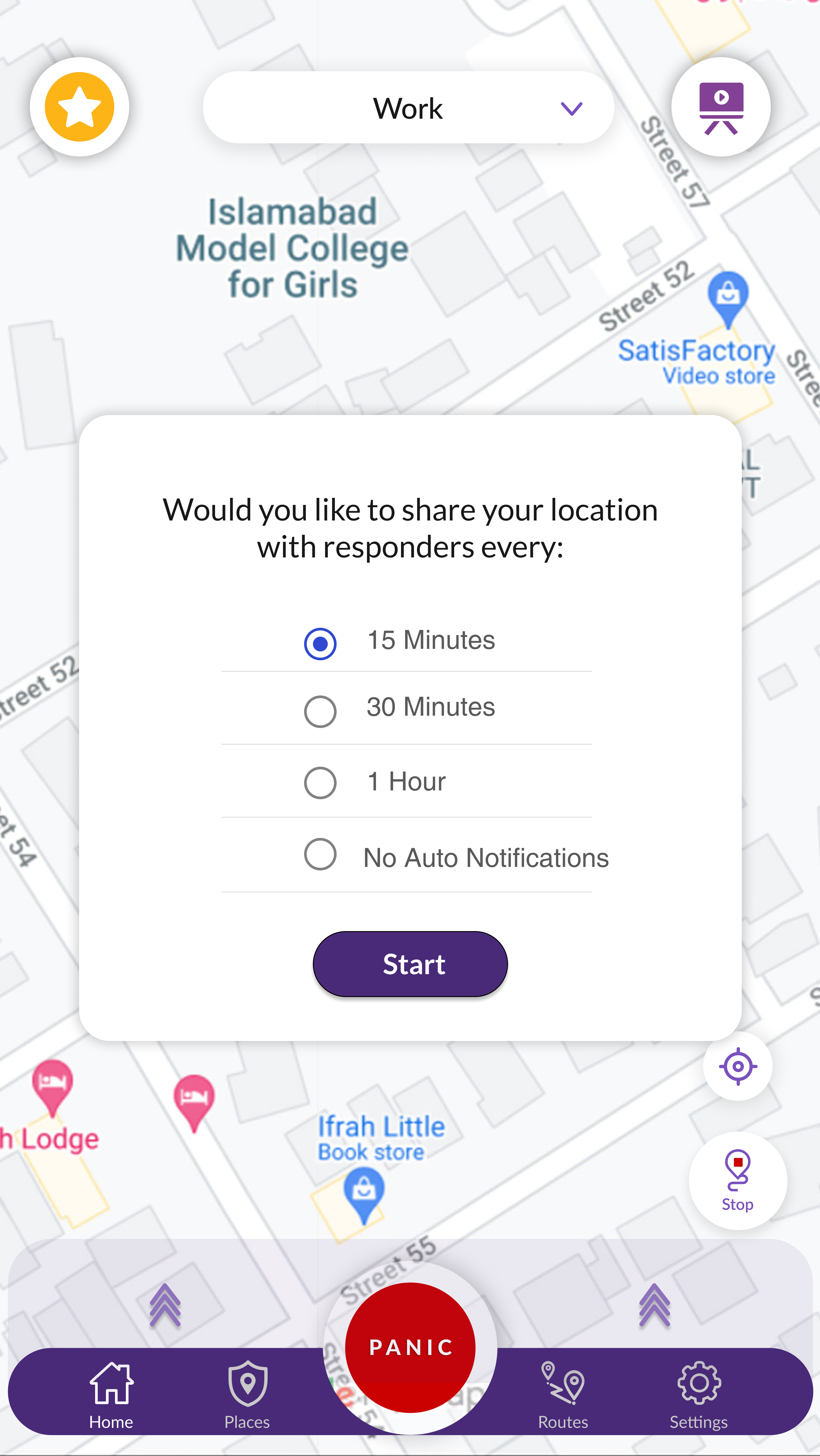The width and height of the screenshot is (820, 1456).
Task: Open the Settings tab
Action: (698, 1395)
